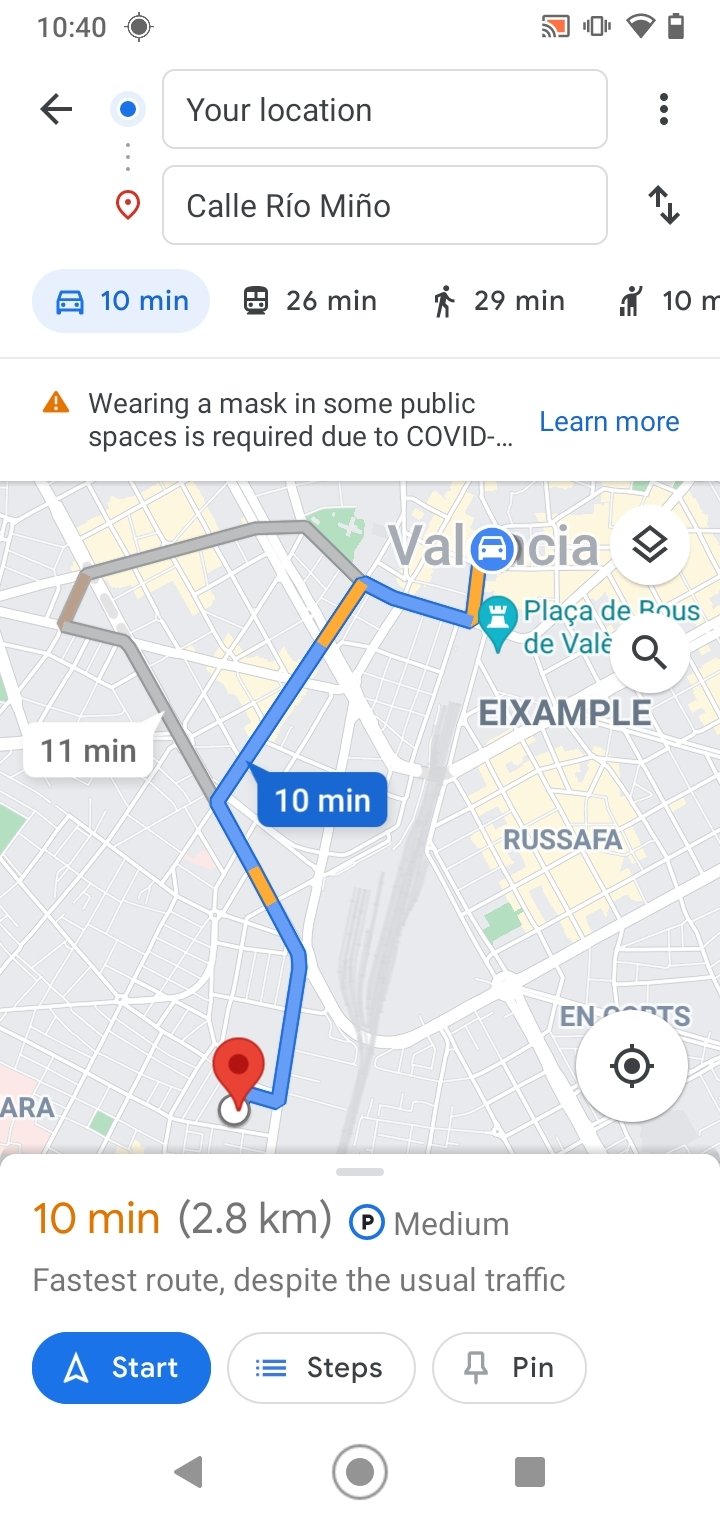Swap start and destination locations
This screenshot has height=1520, width=720.
tap(663, 205)
